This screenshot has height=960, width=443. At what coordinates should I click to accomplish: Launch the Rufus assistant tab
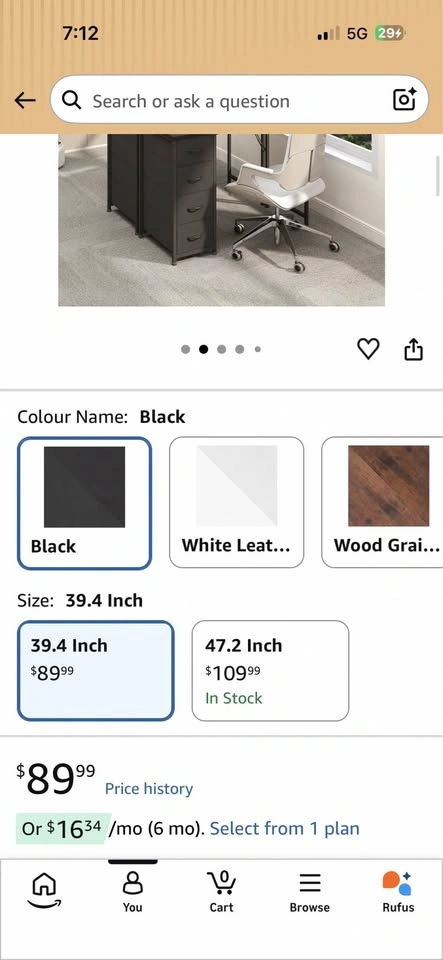(x=398, y=892)
